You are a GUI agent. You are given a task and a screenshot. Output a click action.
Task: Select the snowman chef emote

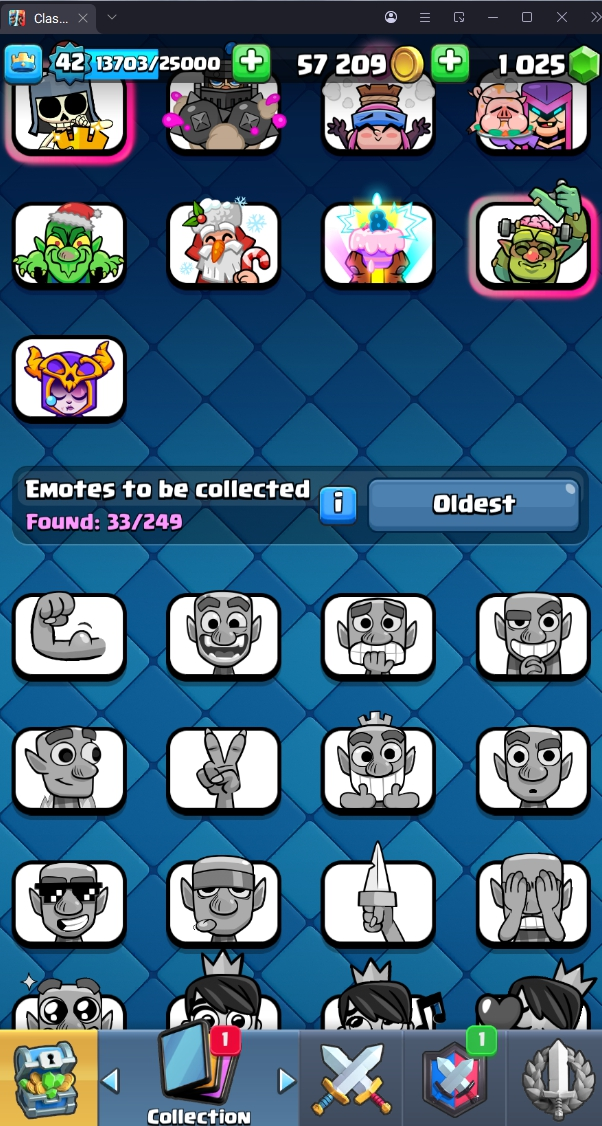(223, 245)
